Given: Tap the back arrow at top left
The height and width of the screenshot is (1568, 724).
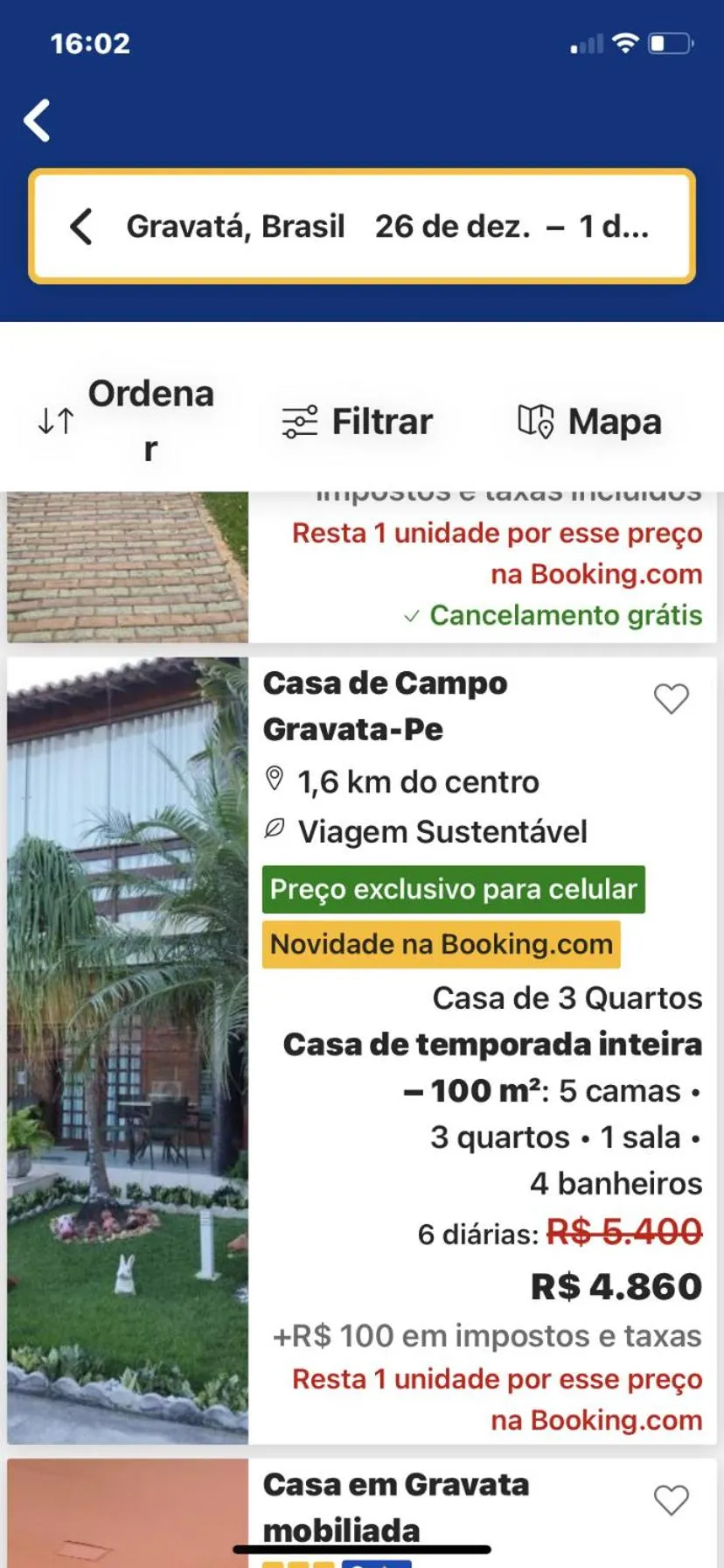Looking at the screenshot, I should coord(37,121).
